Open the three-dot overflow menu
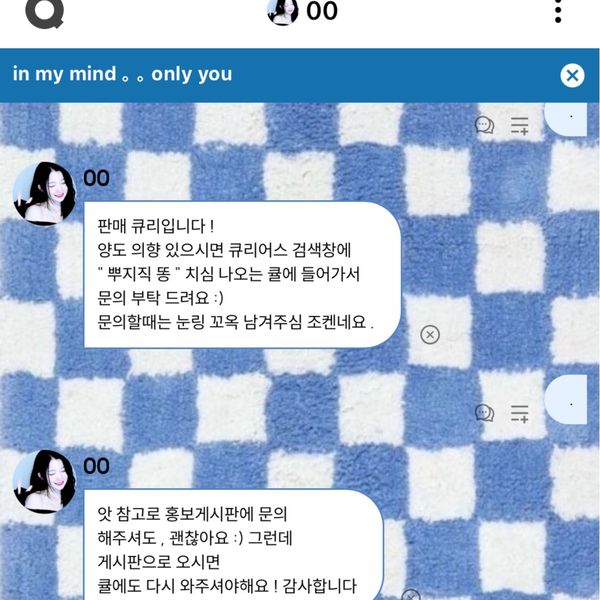Viewport: 600px width, 600px height. tap(558, 11)
